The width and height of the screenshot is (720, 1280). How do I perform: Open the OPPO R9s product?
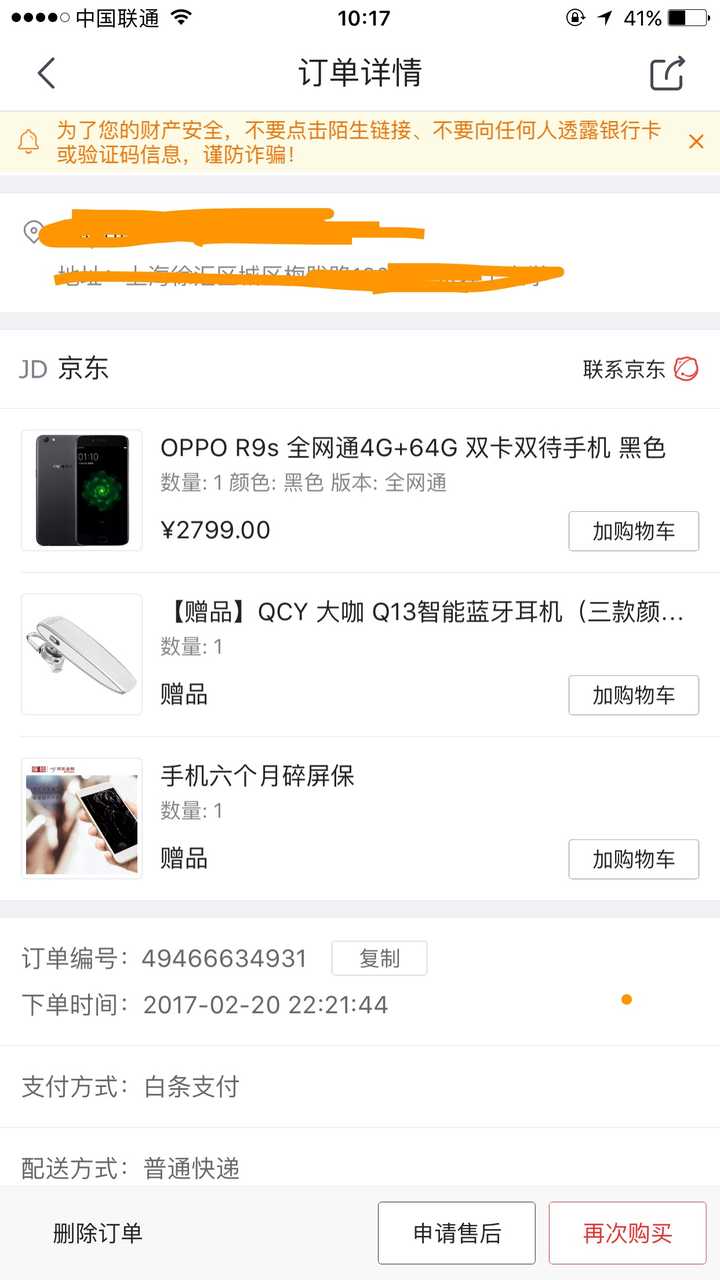tap(412, 448)
